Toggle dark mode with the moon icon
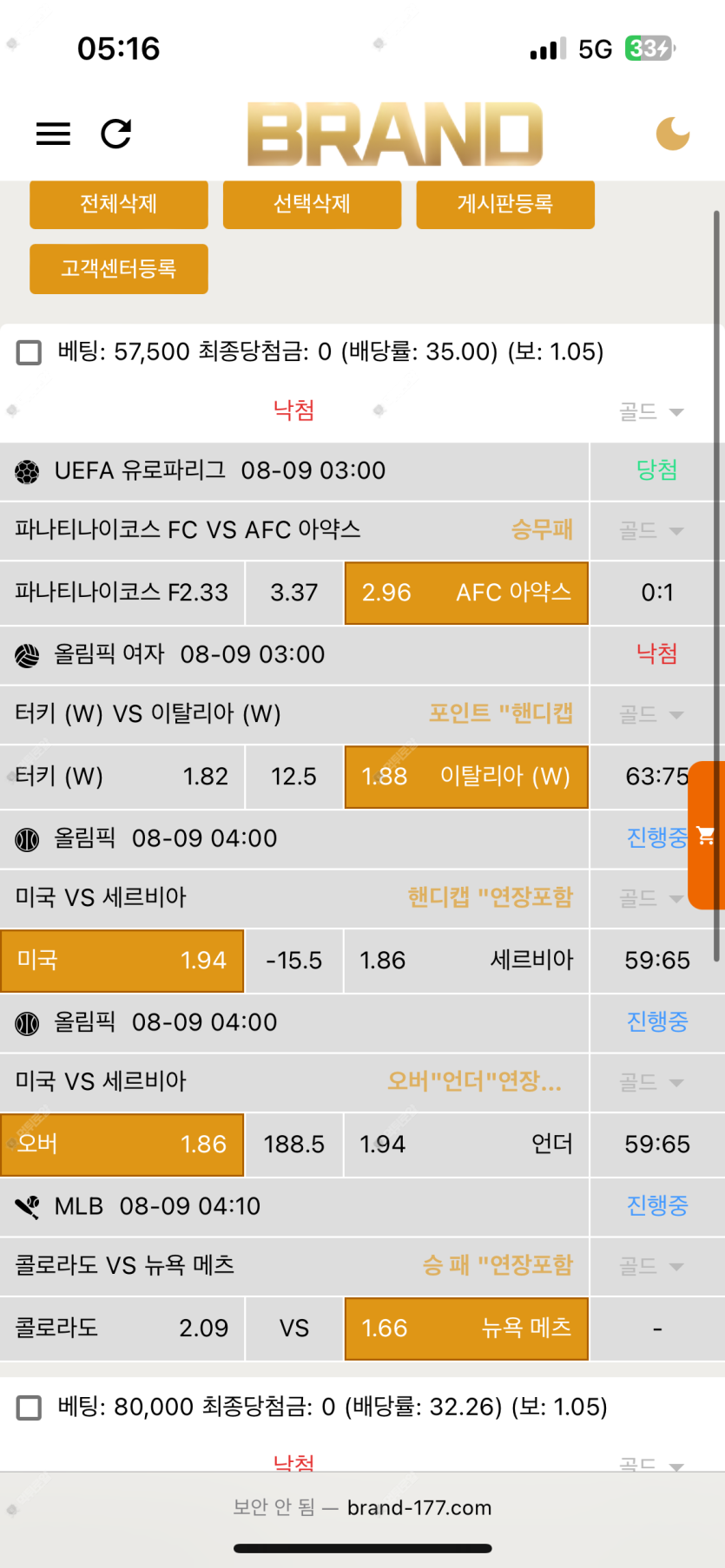The image size is (725, 1568). pyautogui.click(x=672, y=134)
